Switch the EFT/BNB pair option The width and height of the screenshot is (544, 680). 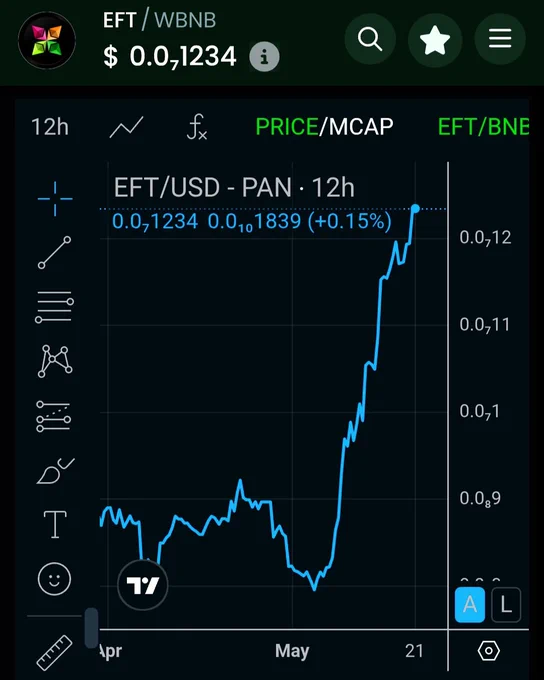pos(483,127)
